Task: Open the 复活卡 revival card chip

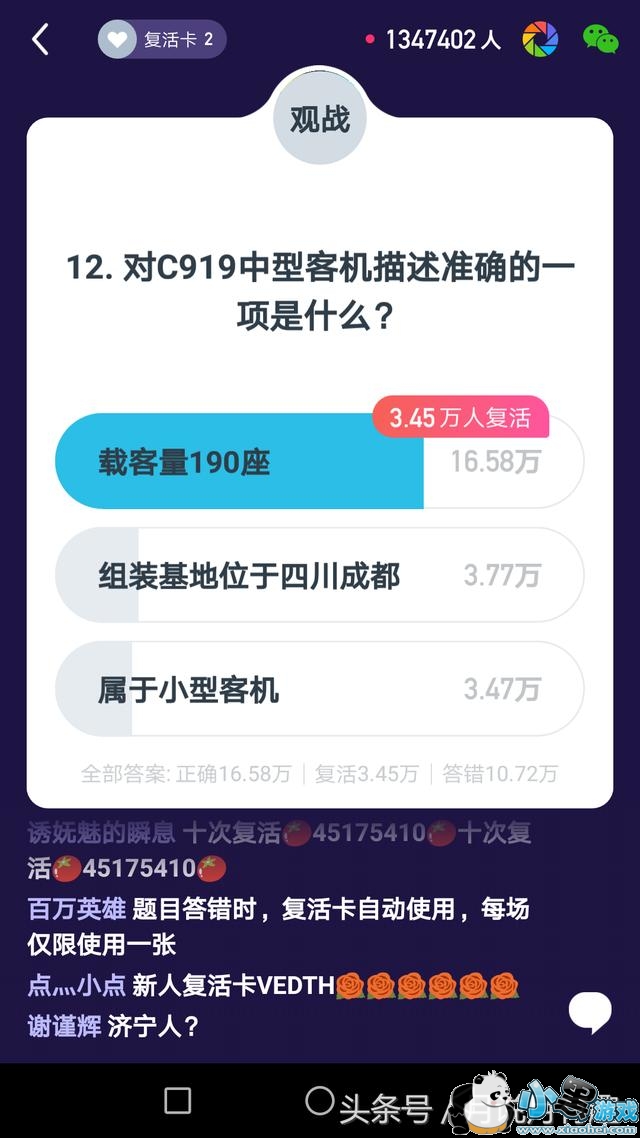Action: 162,40
